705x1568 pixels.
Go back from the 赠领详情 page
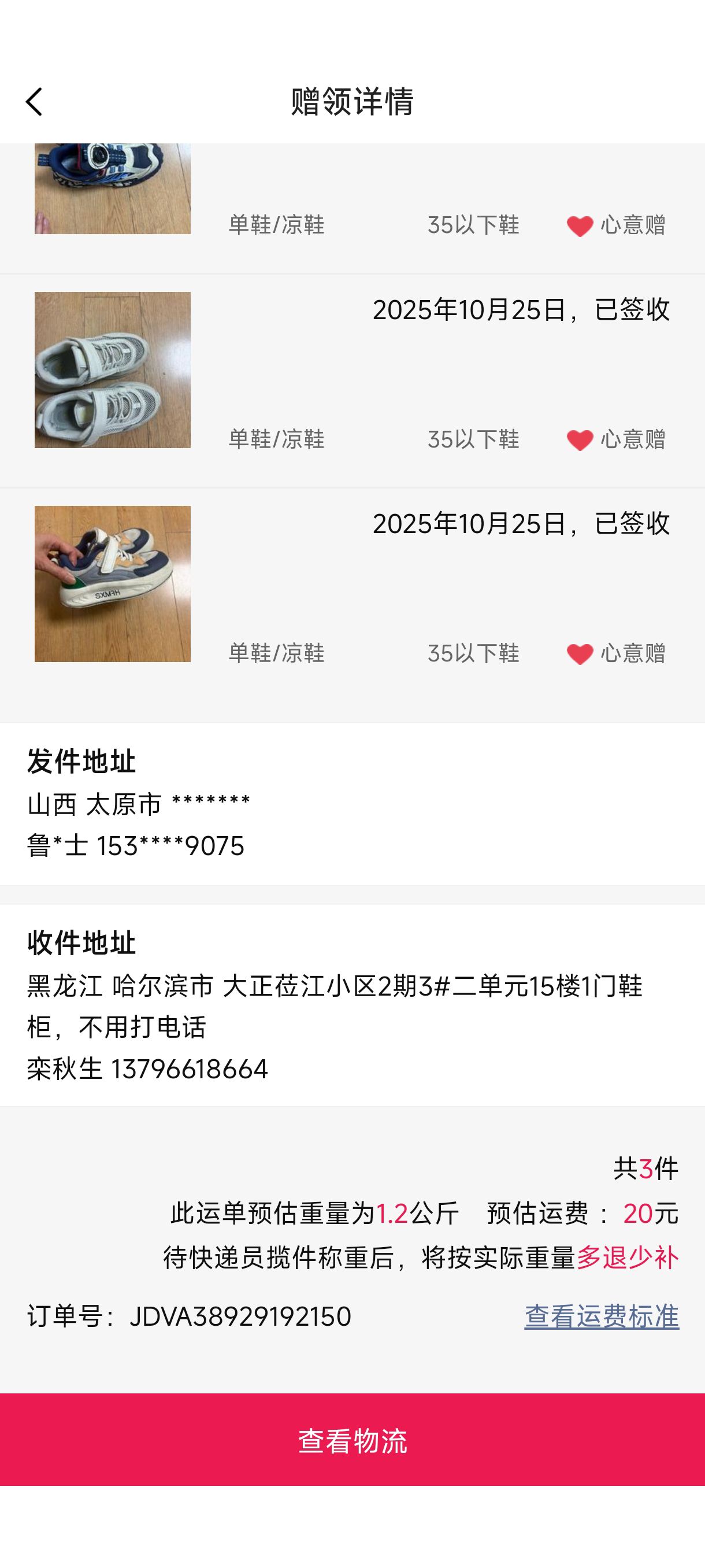point(34,101)
